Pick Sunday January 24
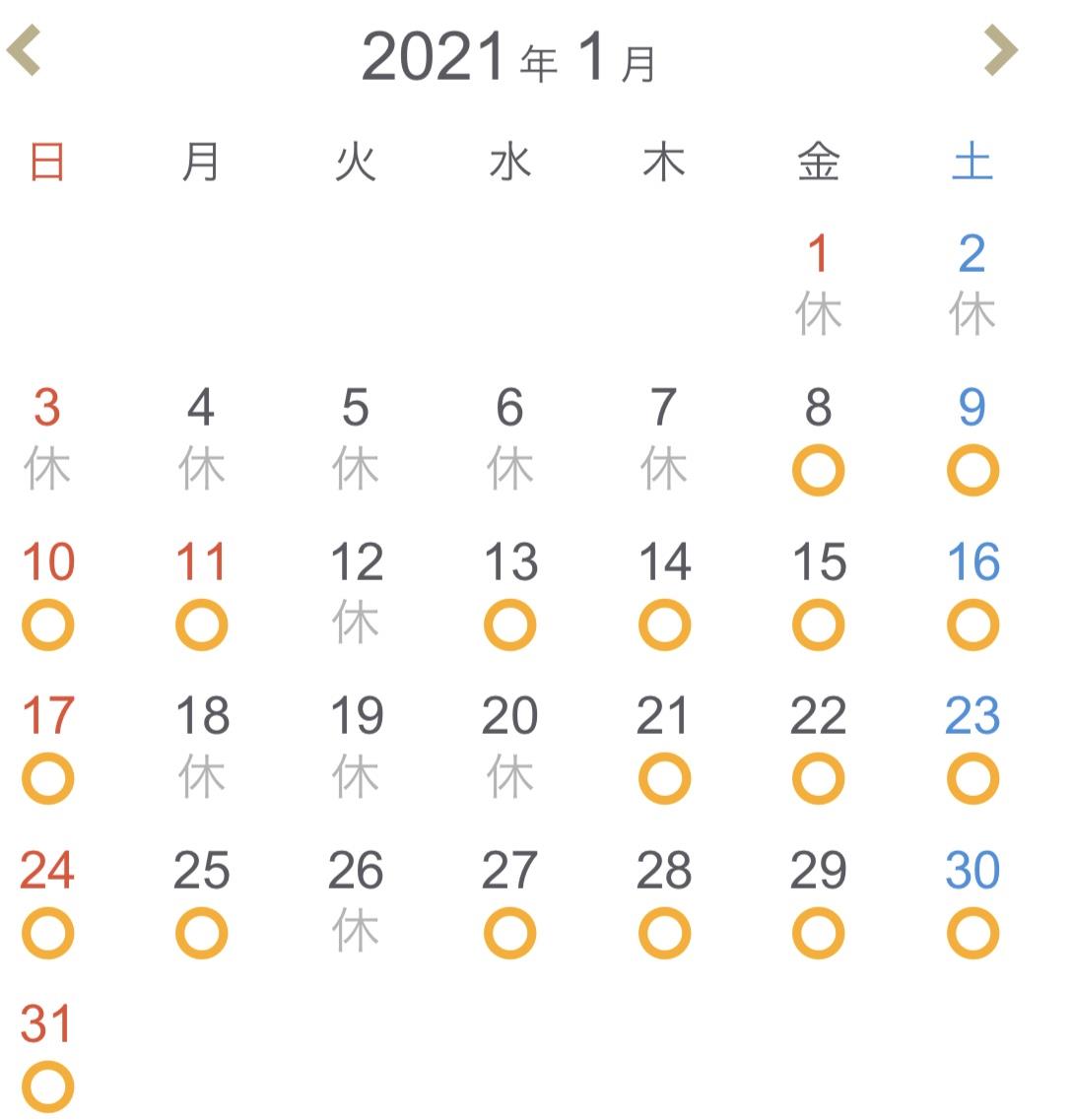The height and width of the screenshot is (1120, 1073). [x=47, y=901]
